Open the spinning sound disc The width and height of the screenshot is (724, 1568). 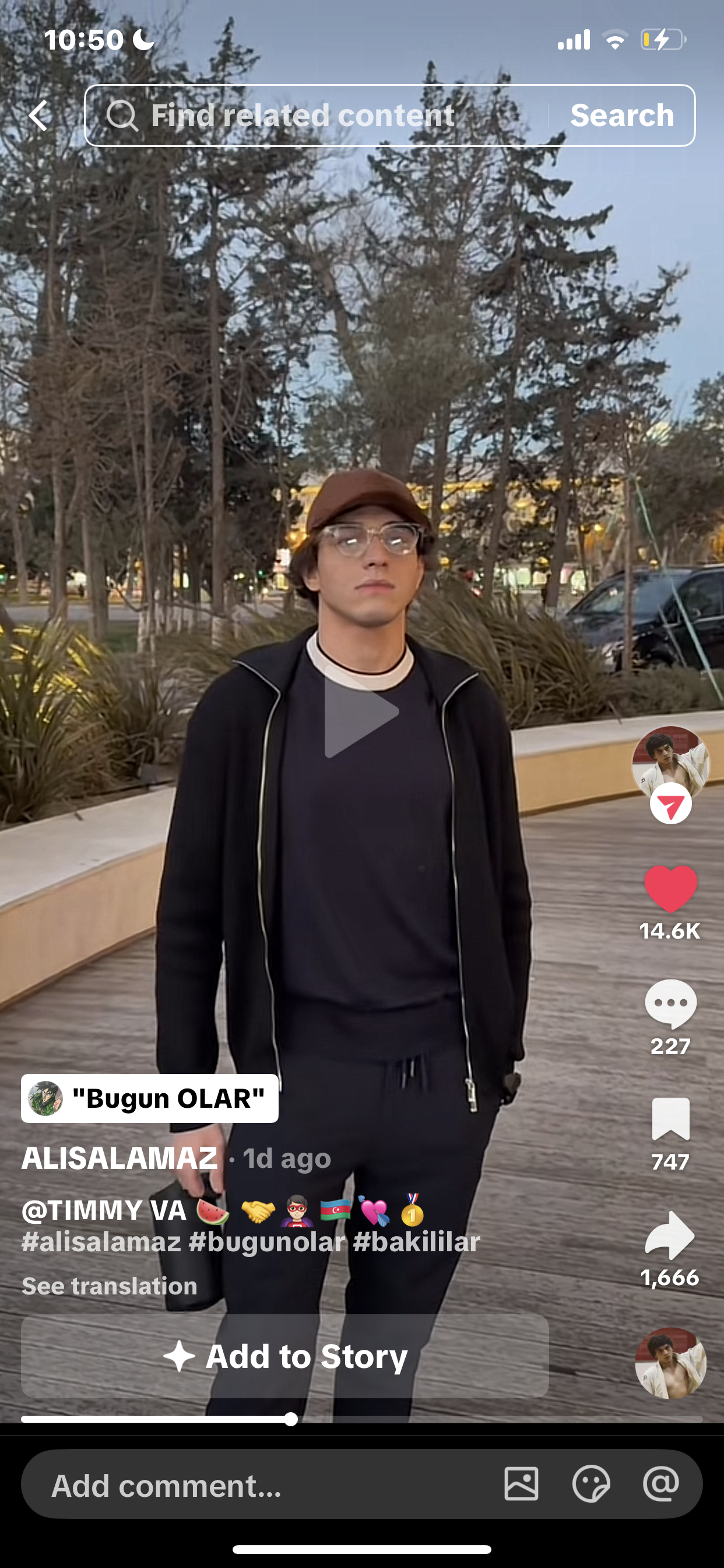click(670, 1363)
